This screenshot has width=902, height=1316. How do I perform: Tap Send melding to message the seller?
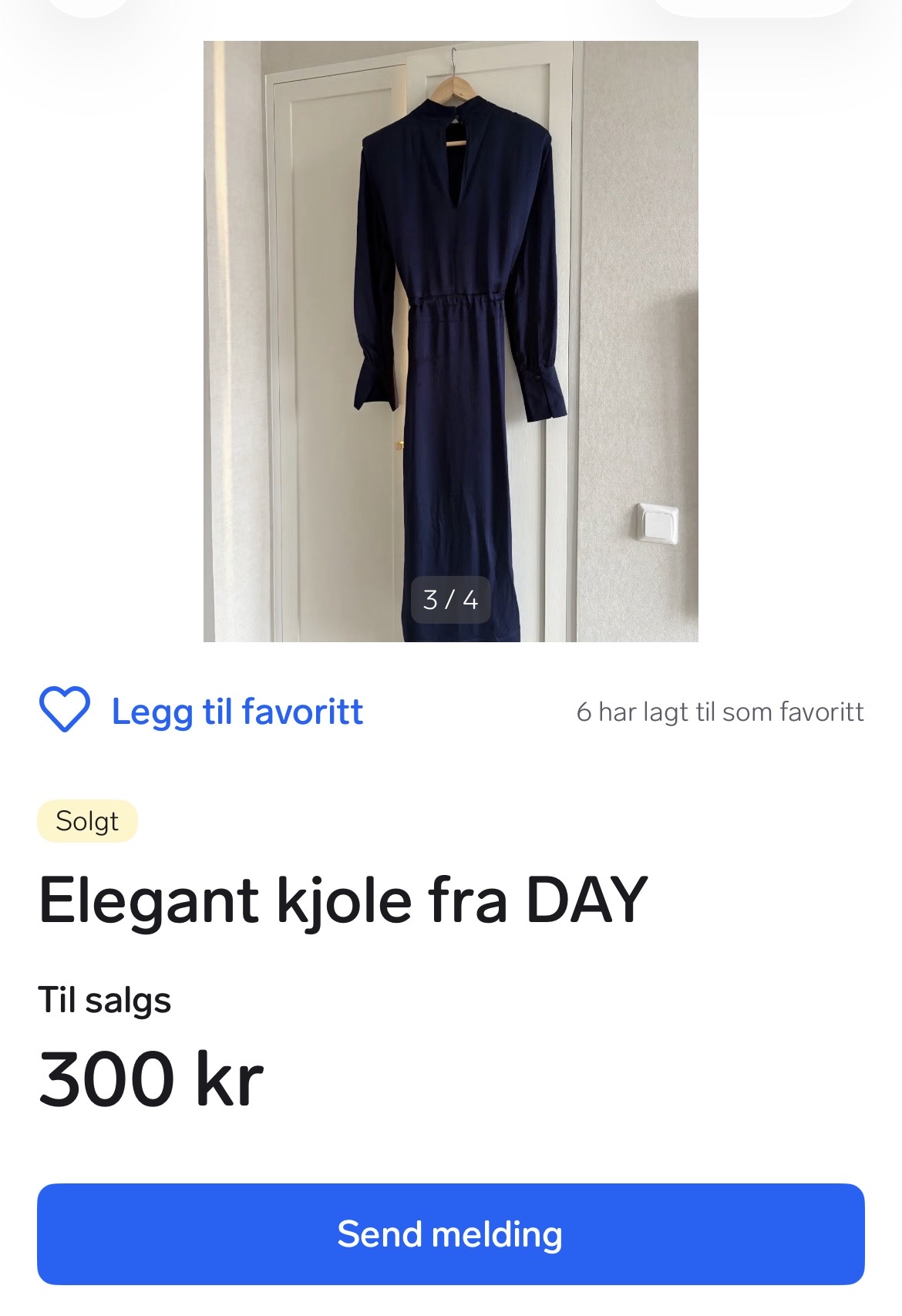click(451, 1234)
